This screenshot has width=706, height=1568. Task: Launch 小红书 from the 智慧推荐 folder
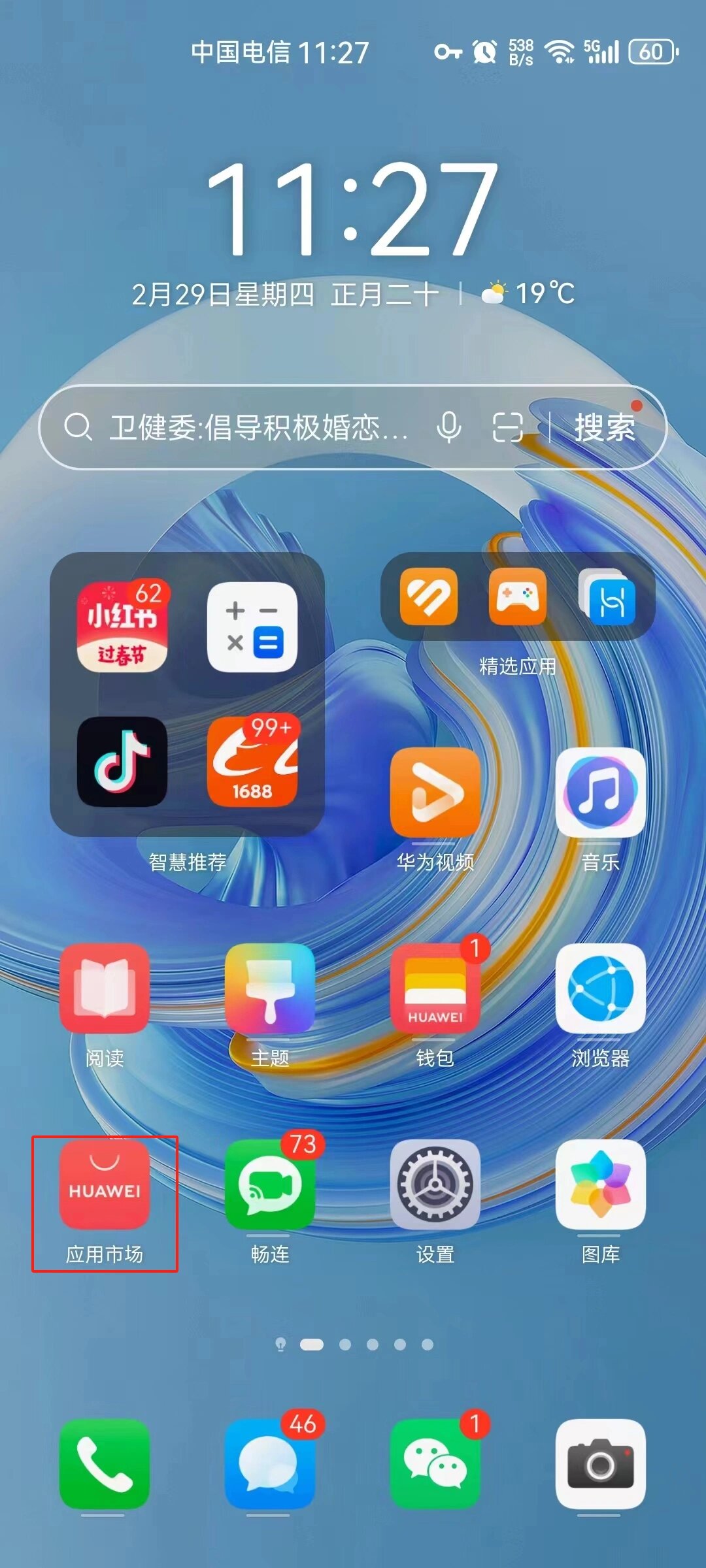[x=122, y=627]
